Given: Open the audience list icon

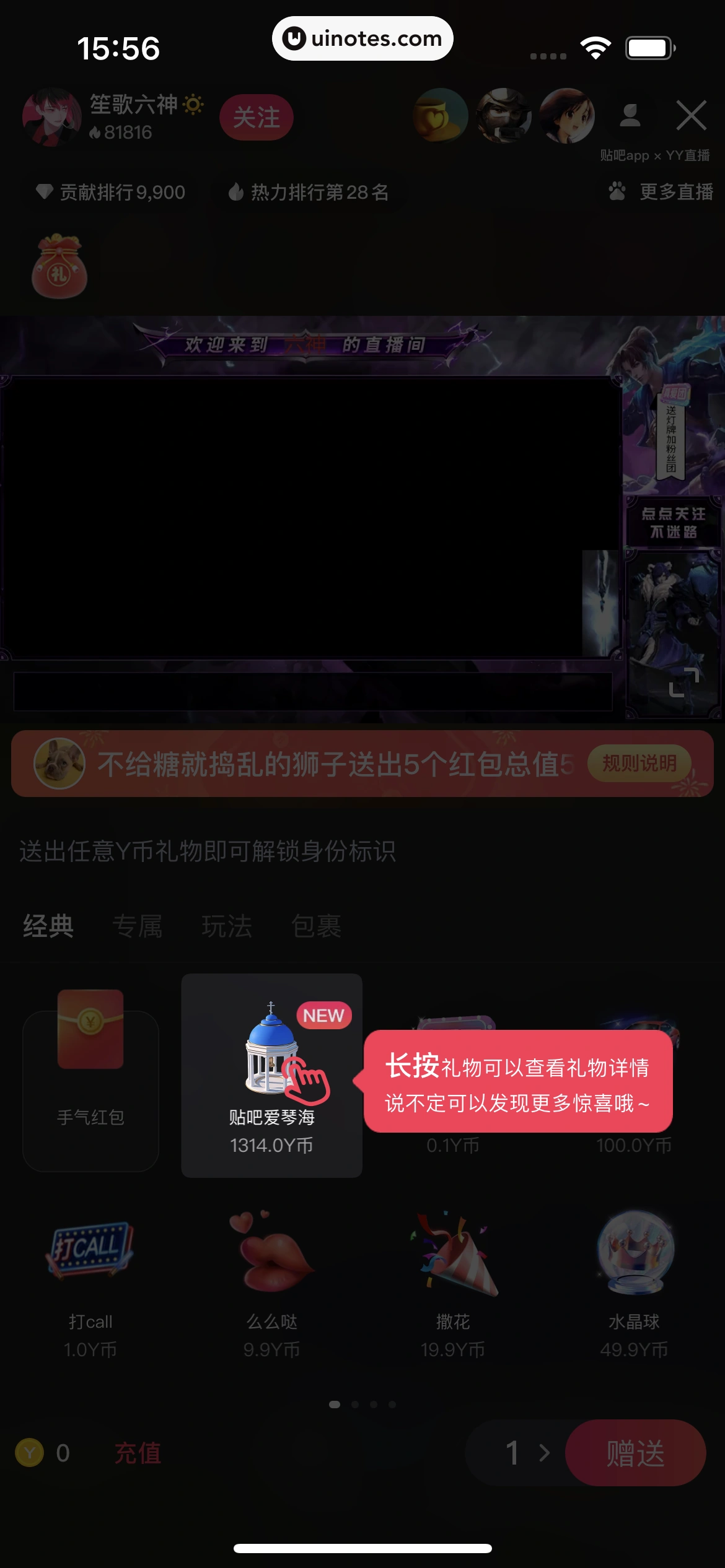Looking at the screenshot, I should coord(630,116).
